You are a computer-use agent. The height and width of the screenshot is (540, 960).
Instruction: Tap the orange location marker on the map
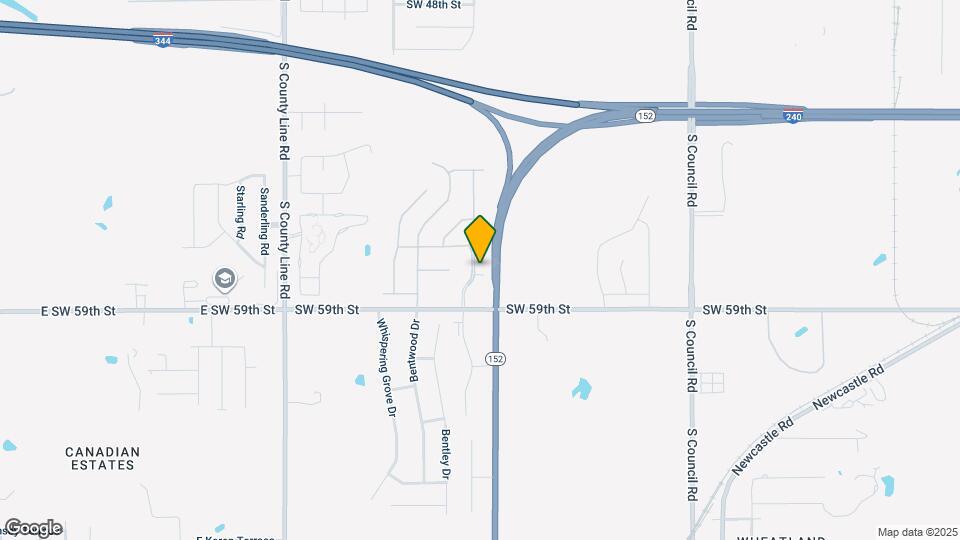(480, 238)
